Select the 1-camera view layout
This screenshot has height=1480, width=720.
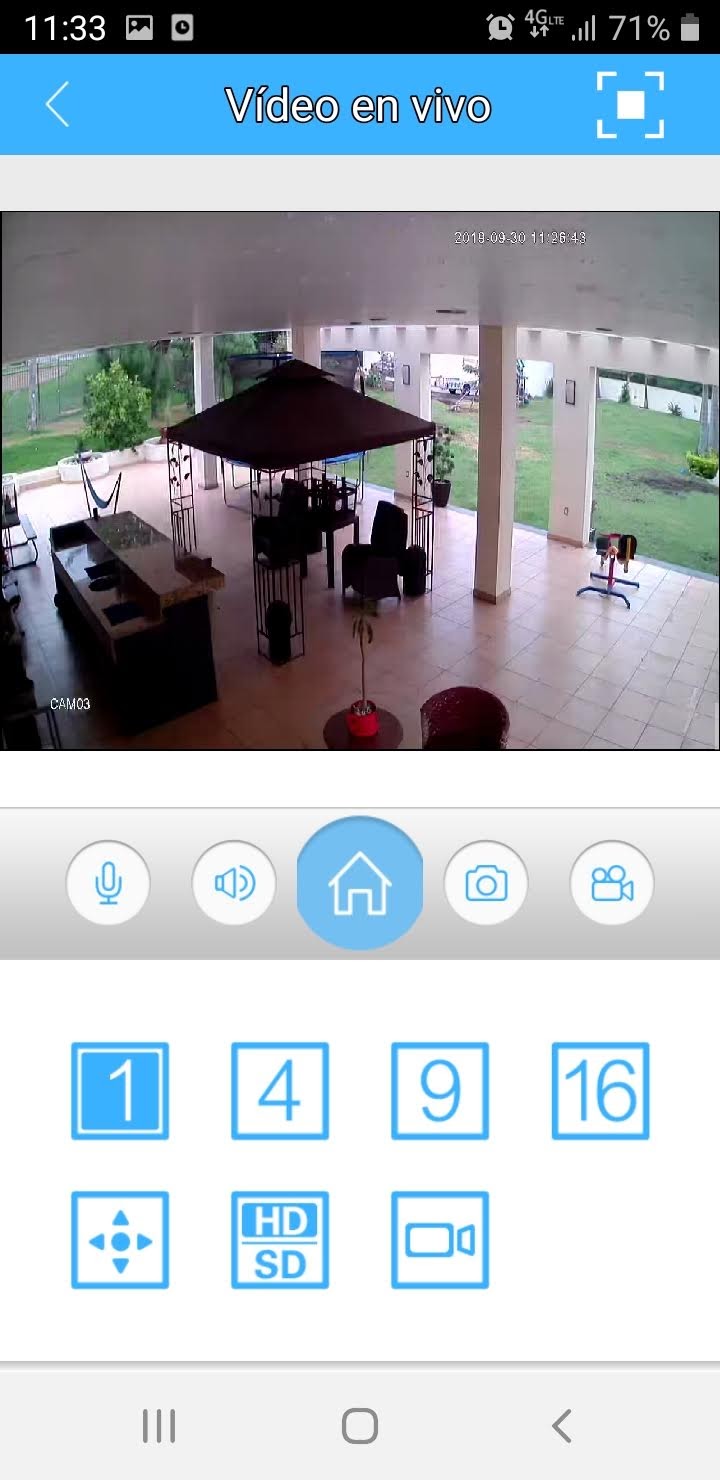tap(120, 1090)
